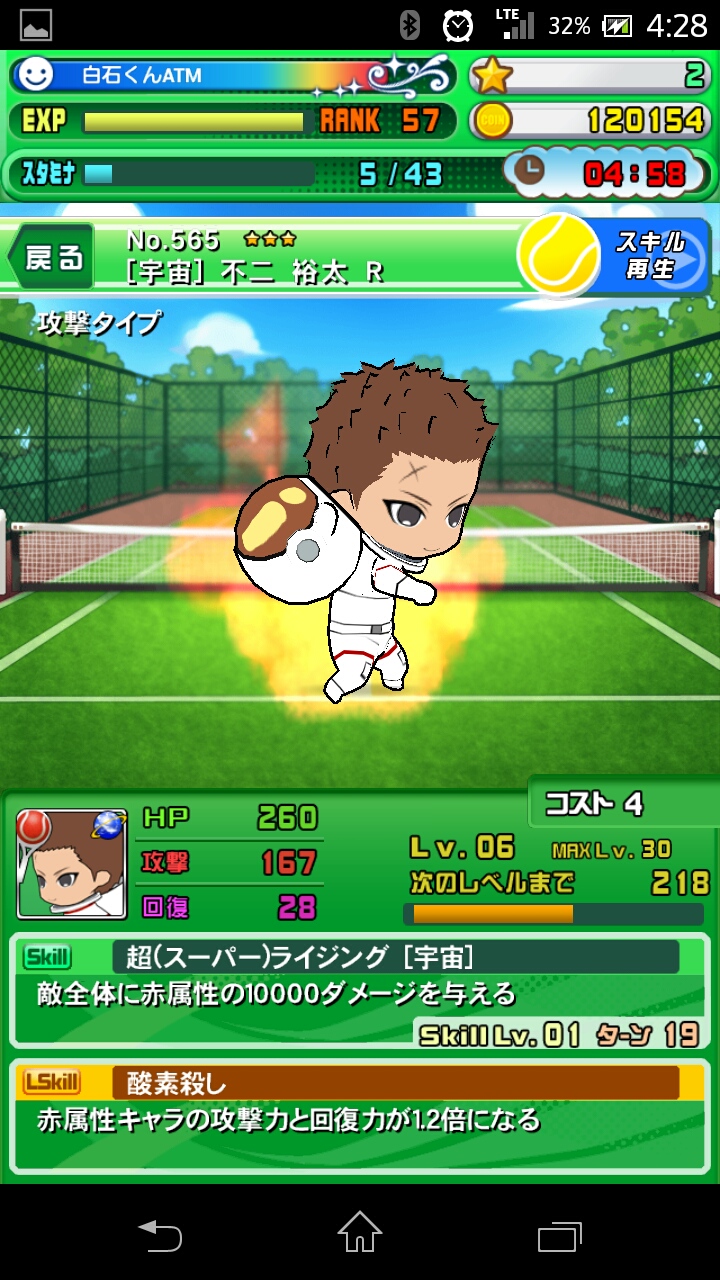
Task: Open the system home screen
Action: [359, 1232]
